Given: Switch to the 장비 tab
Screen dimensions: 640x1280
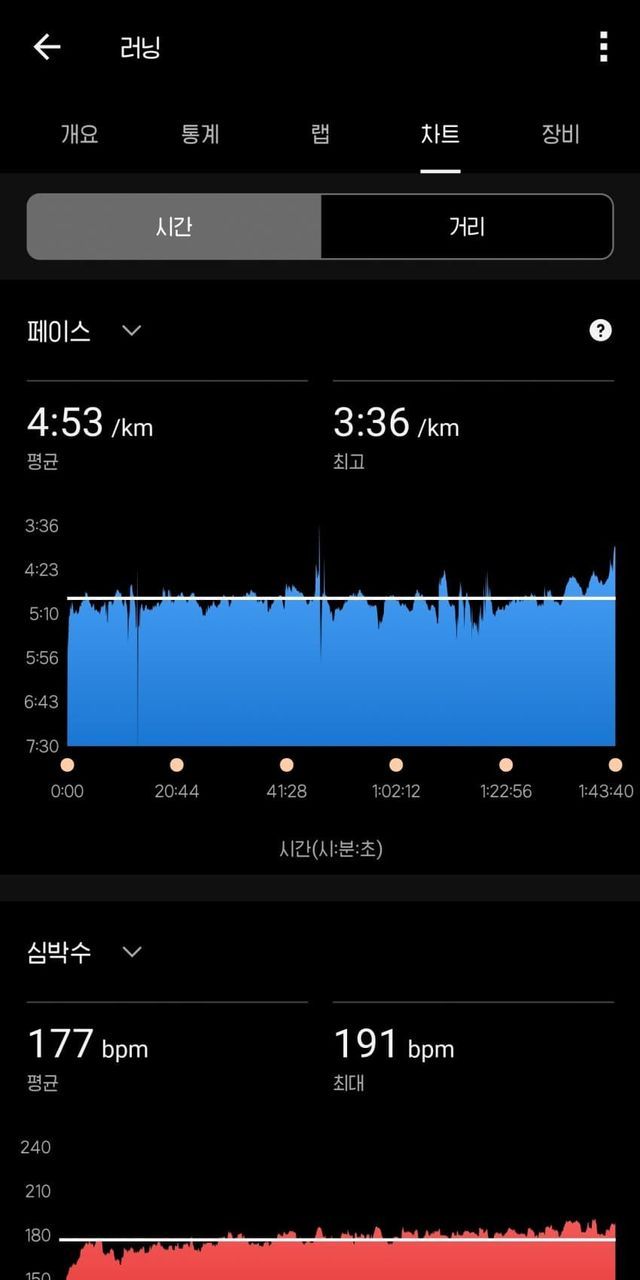Looking at the screenshot, I should pos(560,134).
